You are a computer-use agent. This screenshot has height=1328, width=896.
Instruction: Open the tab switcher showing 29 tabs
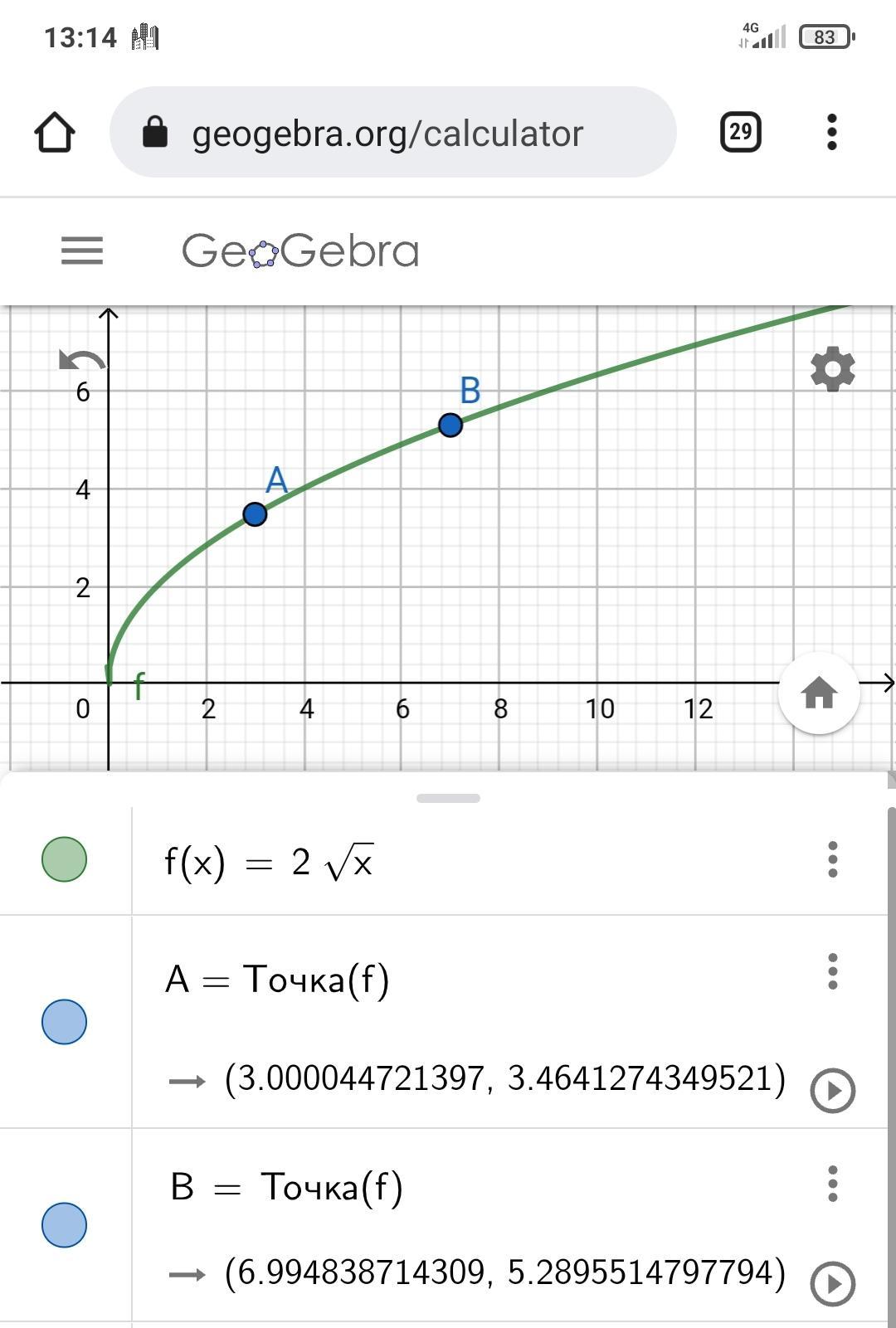740,133
